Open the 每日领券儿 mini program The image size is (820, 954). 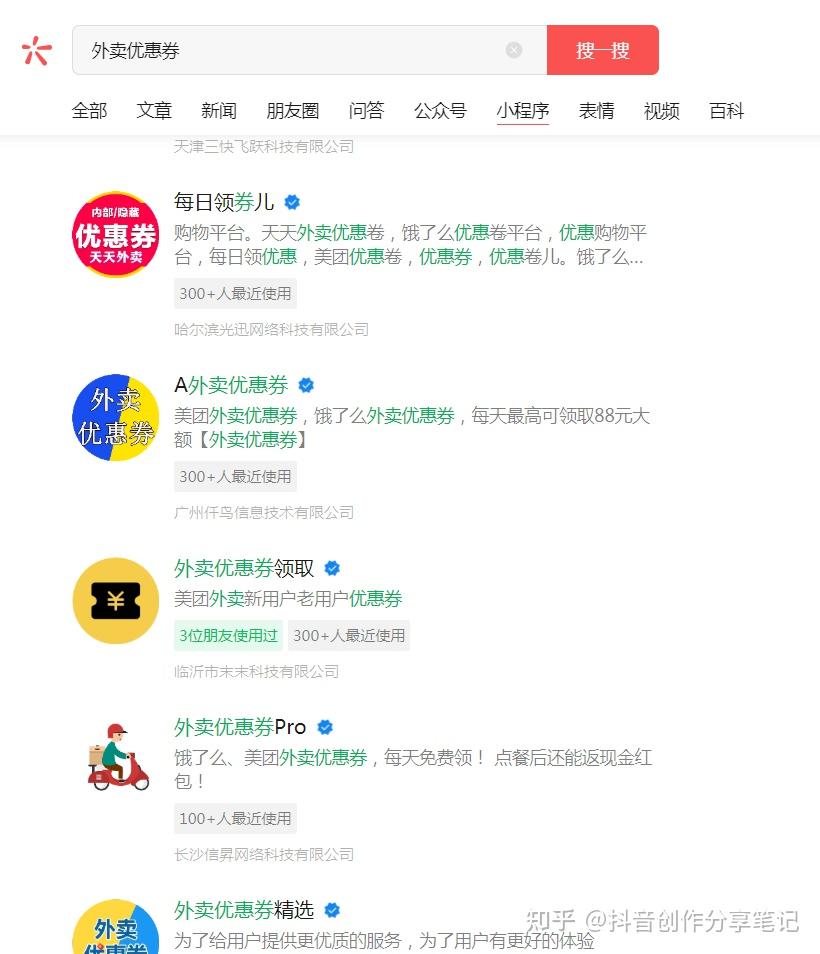tap(224, 202)
